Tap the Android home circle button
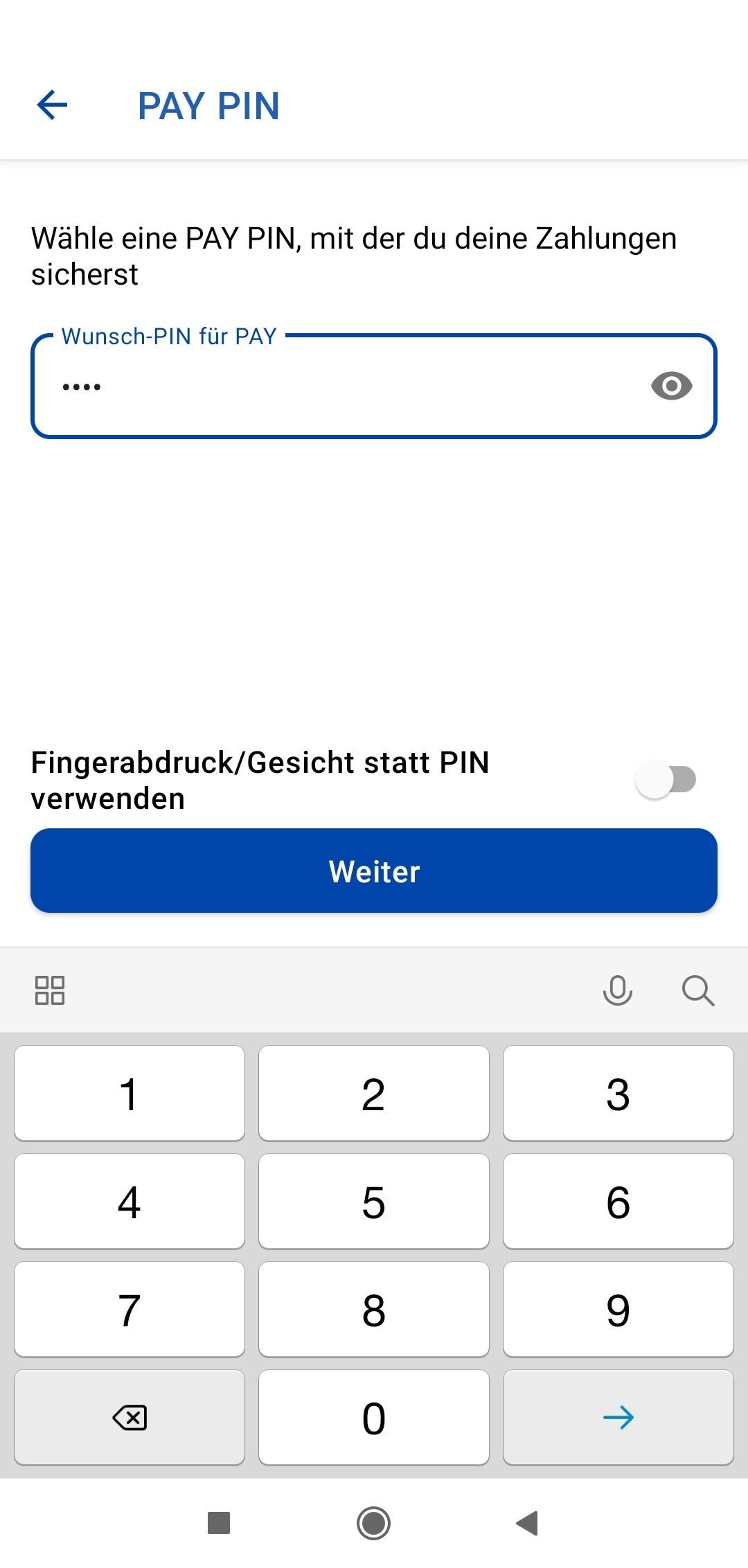Viewport: 748px width, 1568px height. tap(373, 1524)
